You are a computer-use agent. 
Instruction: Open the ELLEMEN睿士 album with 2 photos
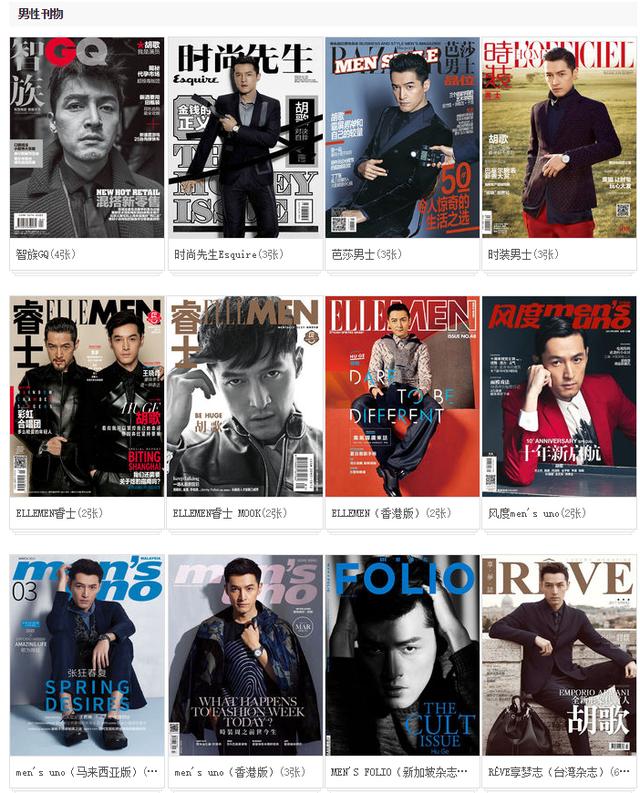[87, 396]
